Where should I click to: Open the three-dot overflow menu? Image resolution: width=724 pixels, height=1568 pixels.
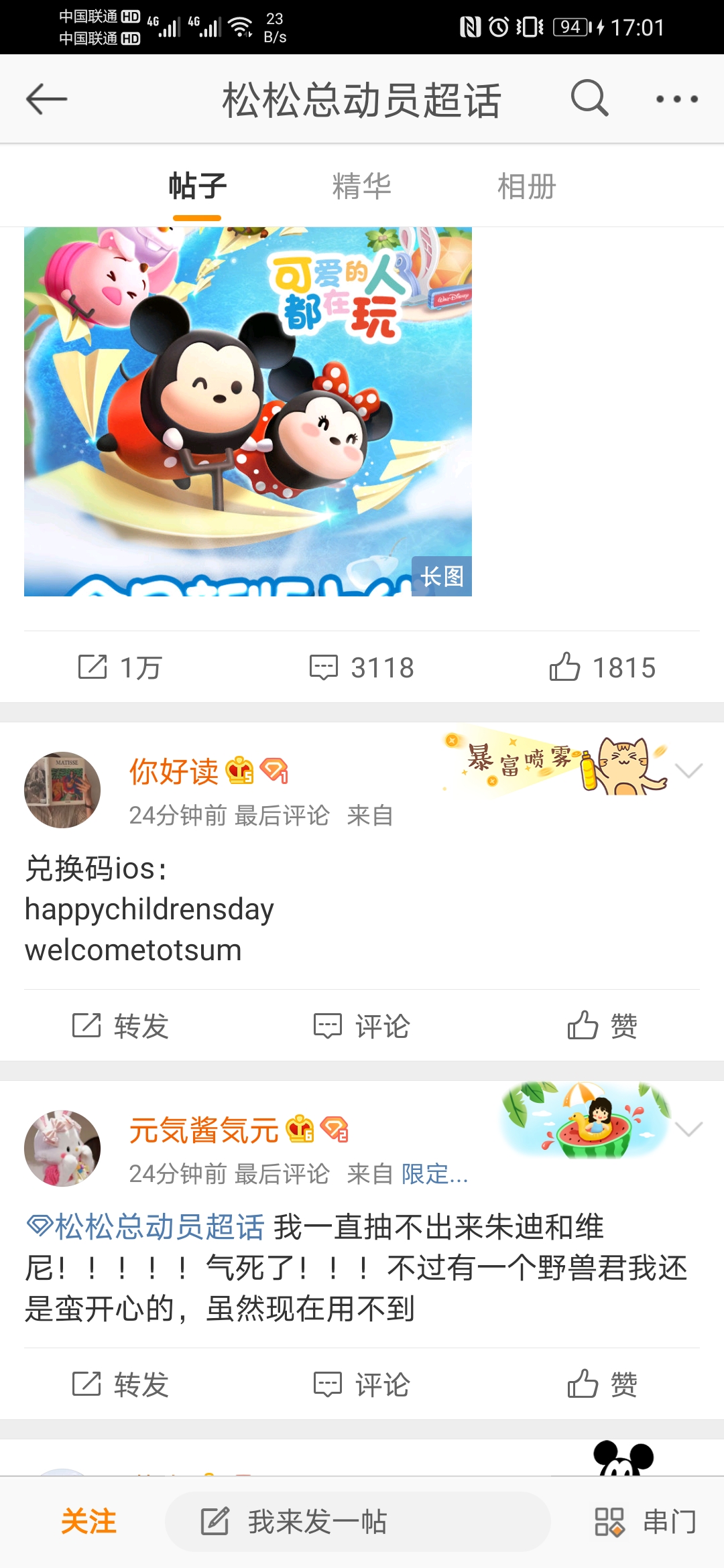tap(676, 99)
